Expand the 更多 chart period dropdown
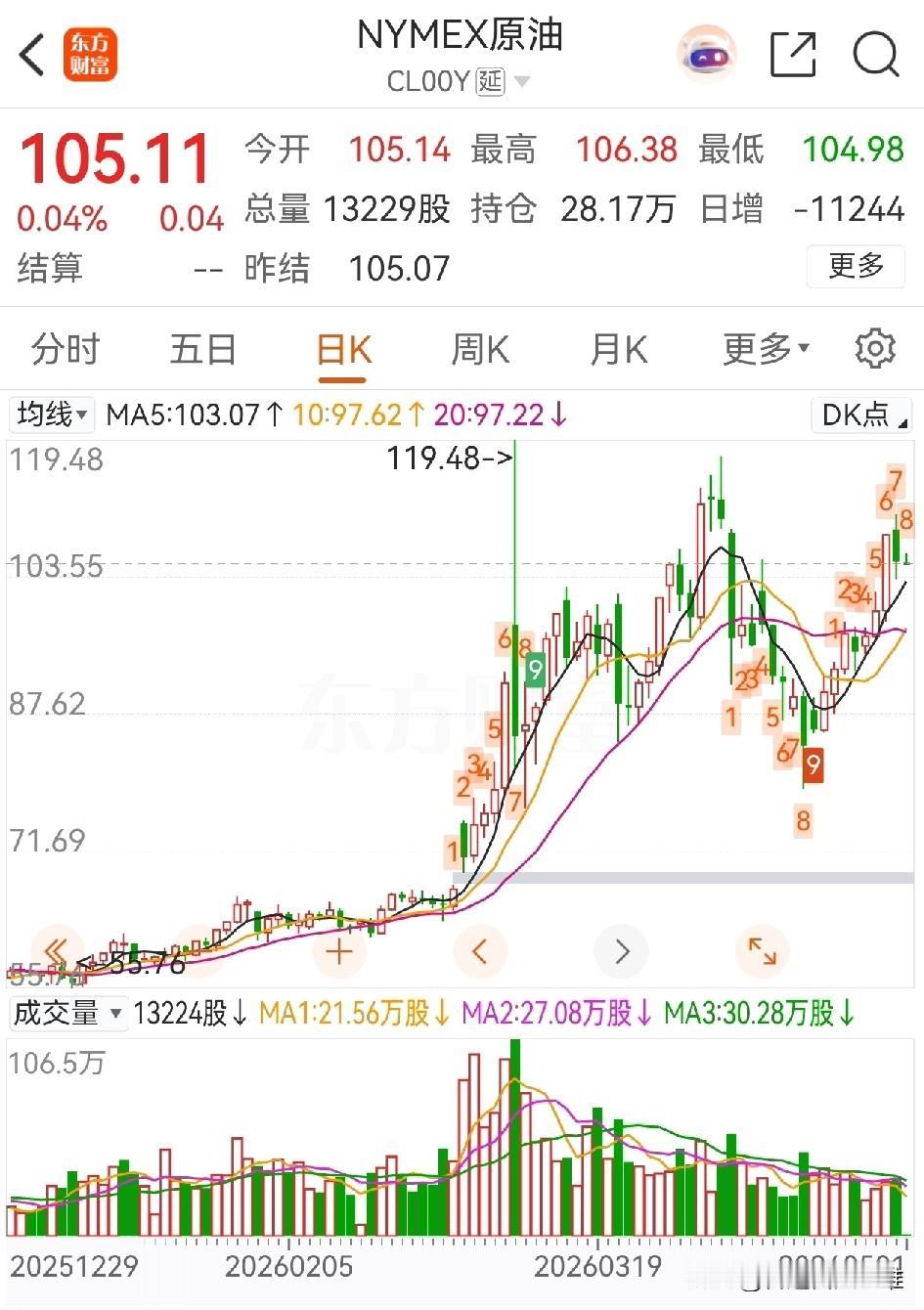Screen dimensions: 924x1310 pos(766,349)
